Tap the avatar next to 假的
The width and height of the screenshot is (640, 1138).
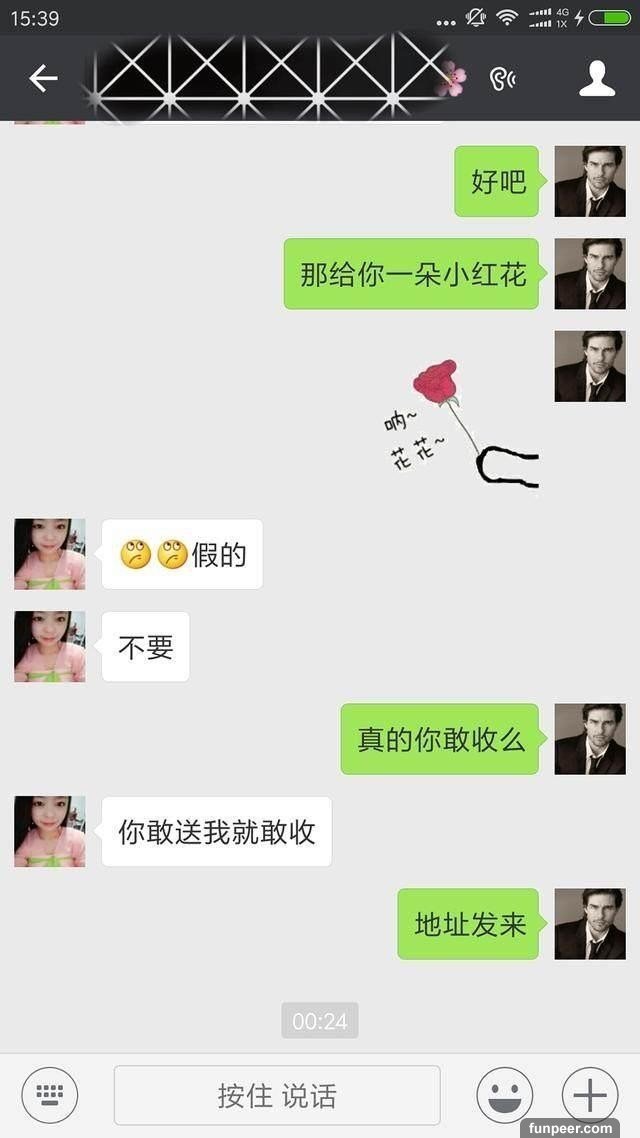[50, 554]
